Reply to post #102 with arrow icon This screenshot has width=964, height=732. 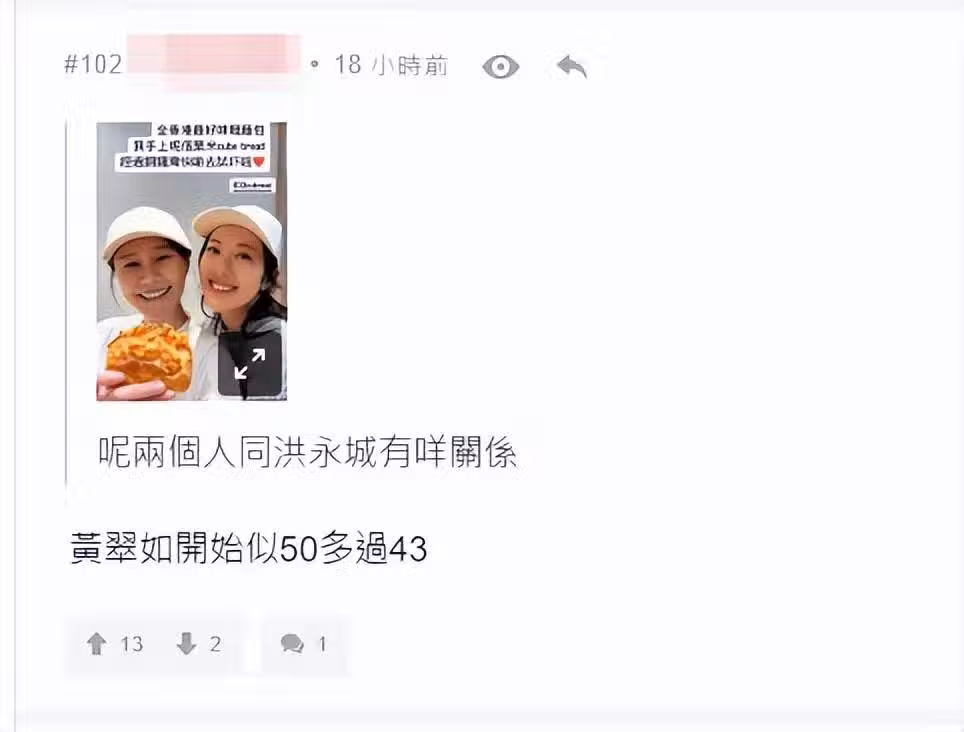571,67
